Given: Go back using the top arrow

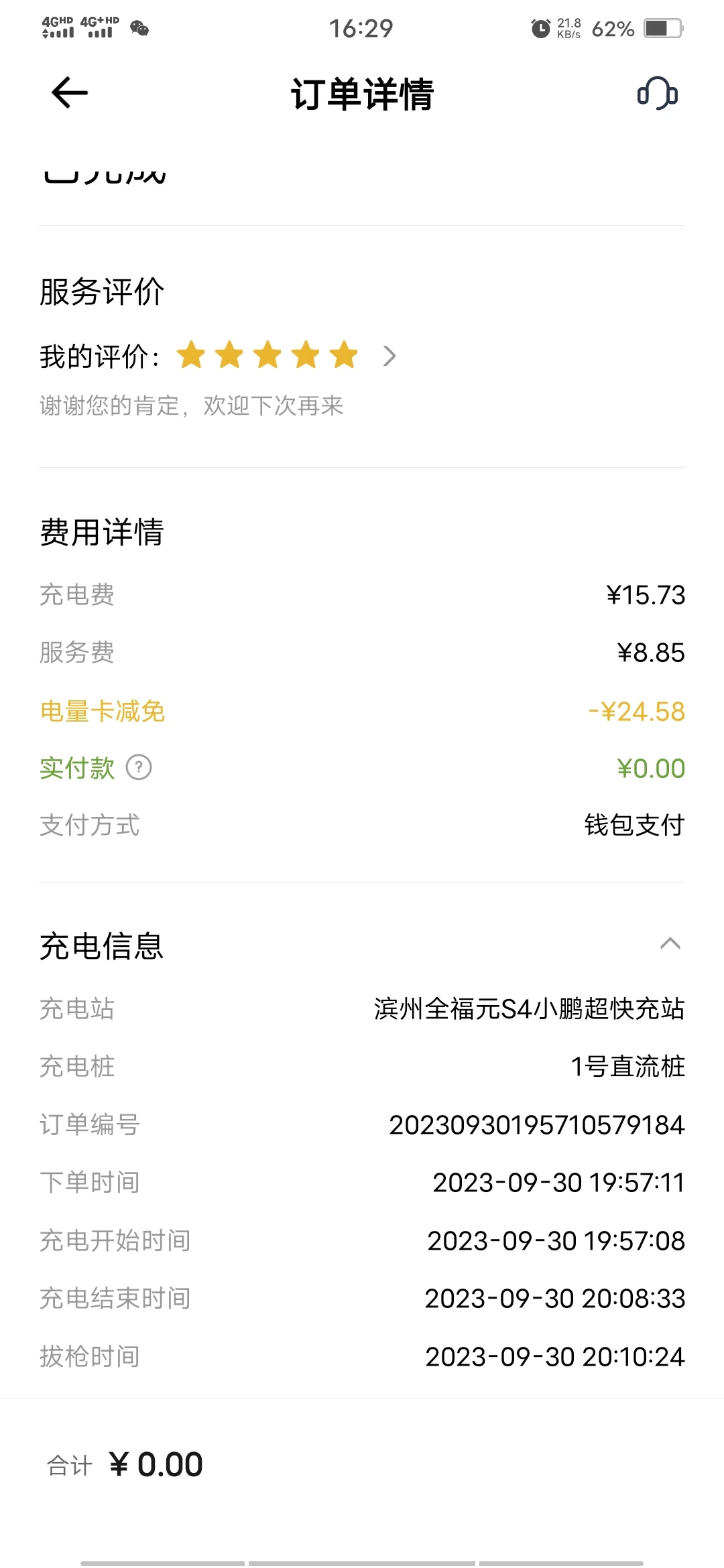Looking at the screenshot, I should [70, 92].
